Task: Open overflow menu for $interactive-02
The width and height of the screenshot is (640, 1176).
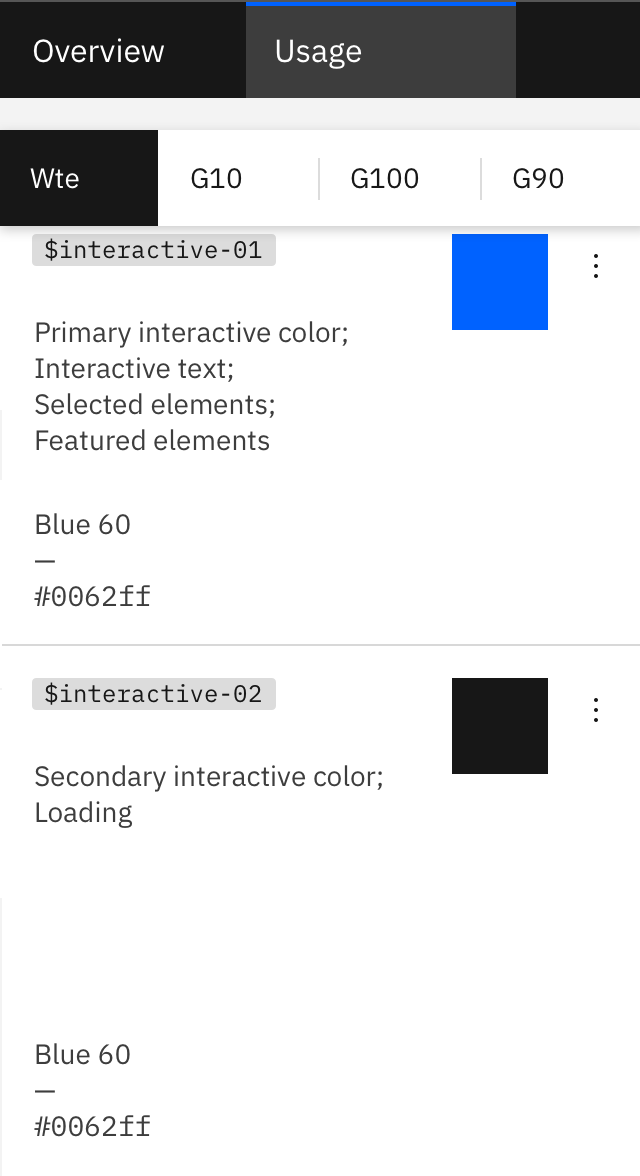Action: pos(596,710)
